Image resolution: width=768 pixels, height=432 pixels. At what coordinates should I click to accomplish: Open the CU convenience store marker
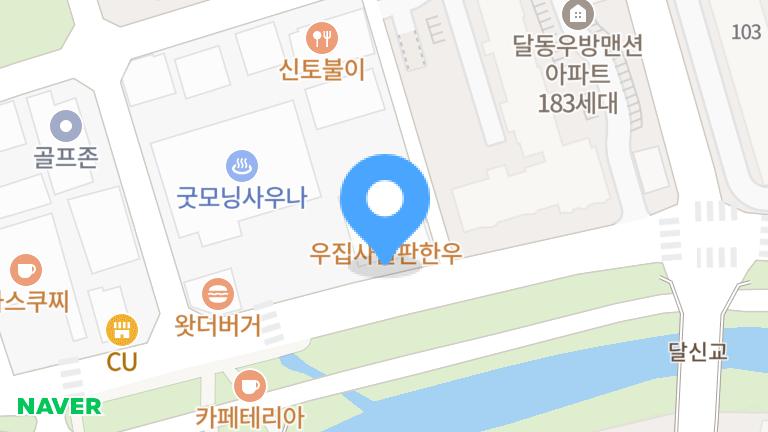click(x=122, y=329)
